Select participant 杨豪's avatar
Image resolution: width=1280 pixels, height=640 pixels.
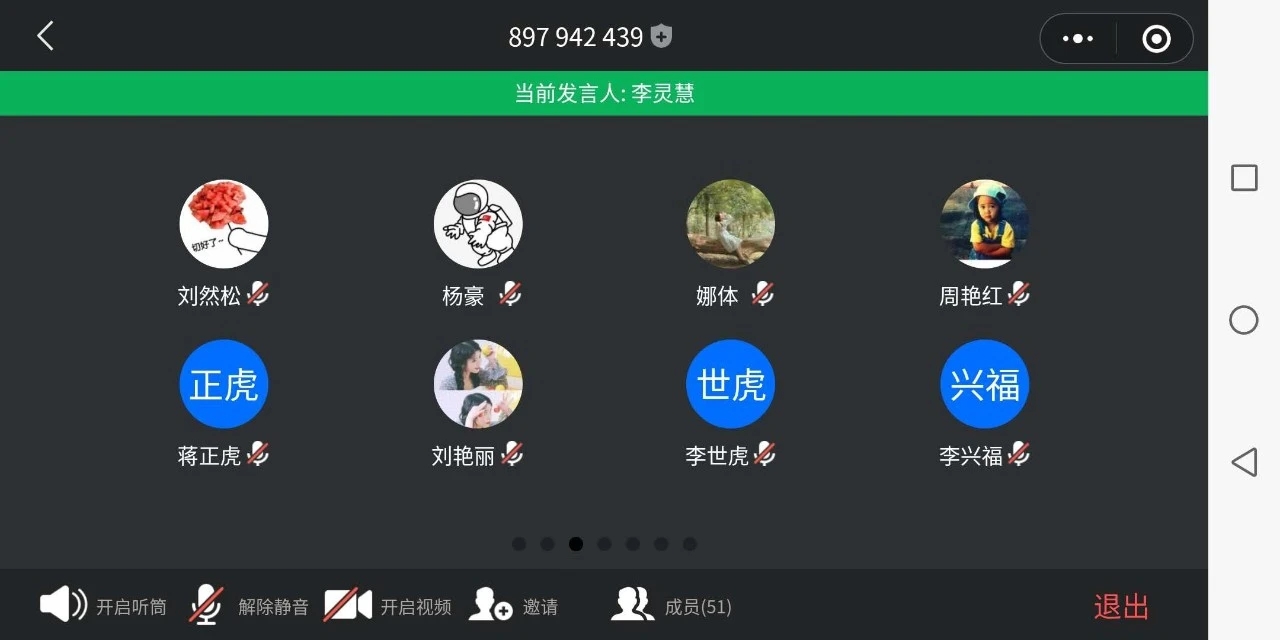pyautogui.click(x=478, y=224)
